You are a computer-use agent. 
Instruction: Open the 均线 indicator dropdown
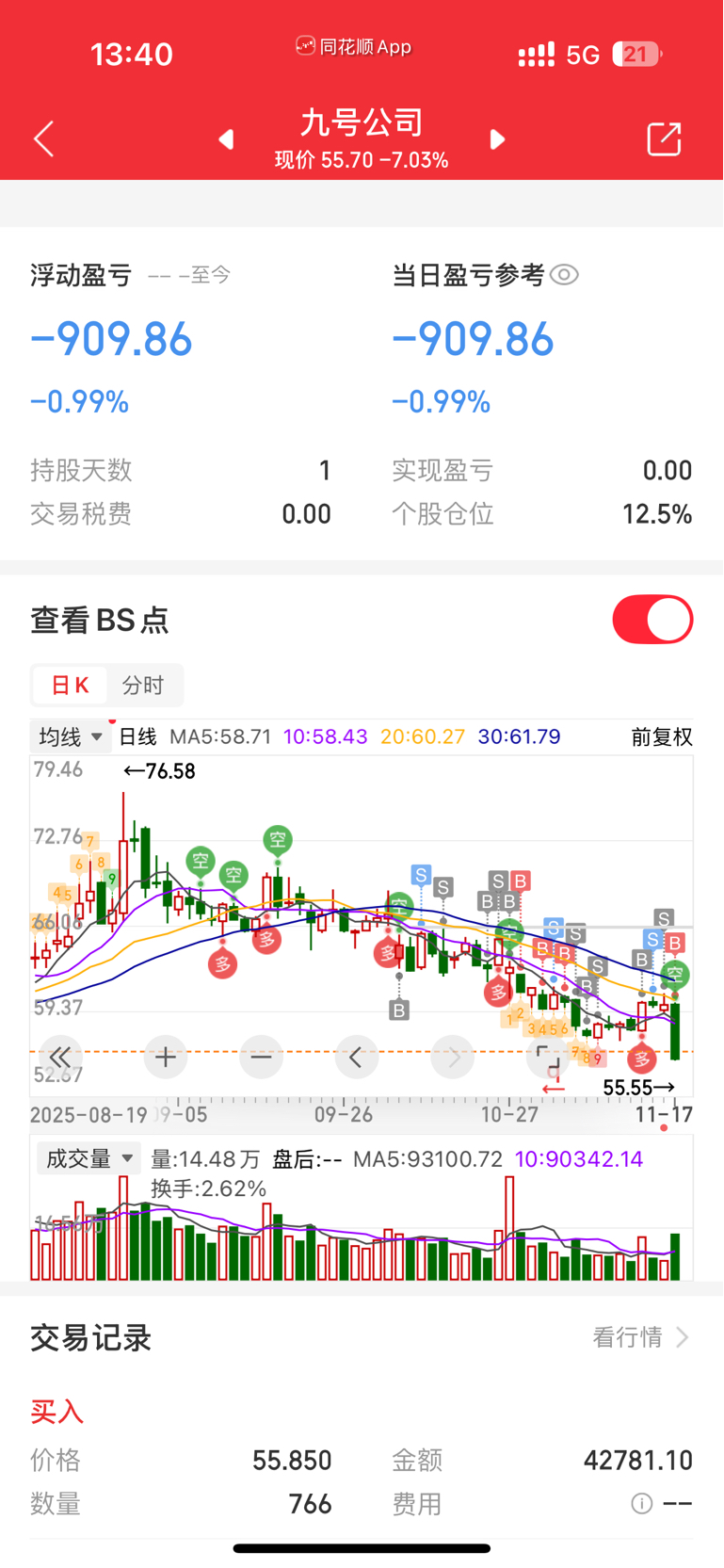(71, 736)
